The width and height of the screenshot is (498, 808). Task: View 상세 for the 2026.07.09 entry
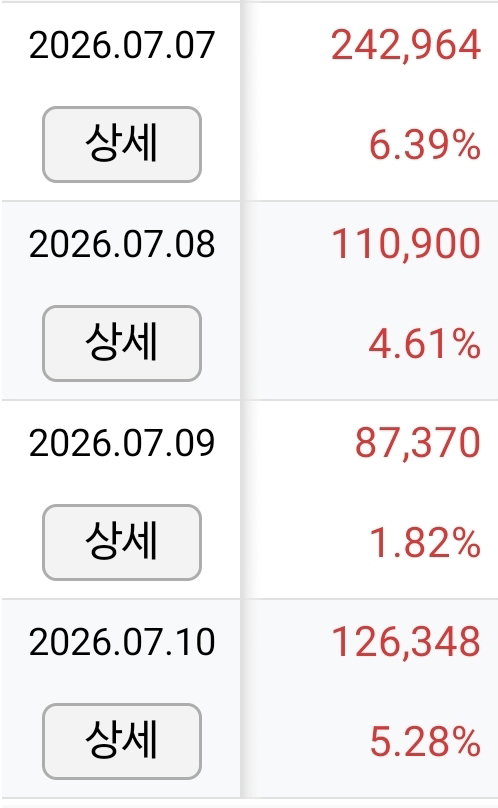(x=122, y=542)
